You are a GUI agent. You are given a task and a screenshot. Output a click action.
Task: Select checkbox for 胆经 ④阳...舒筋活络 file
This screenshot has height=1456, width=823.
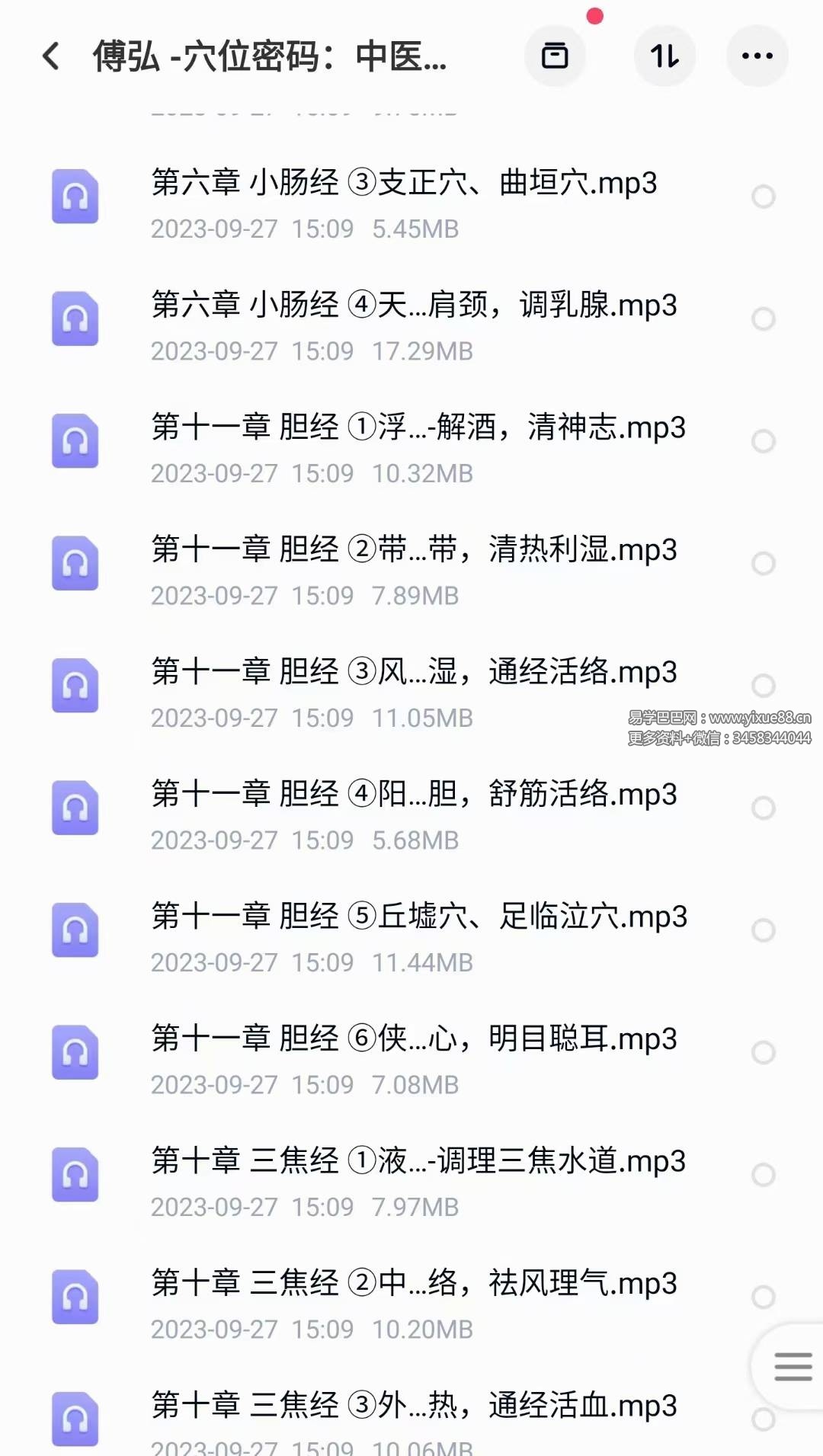point(763,808)
